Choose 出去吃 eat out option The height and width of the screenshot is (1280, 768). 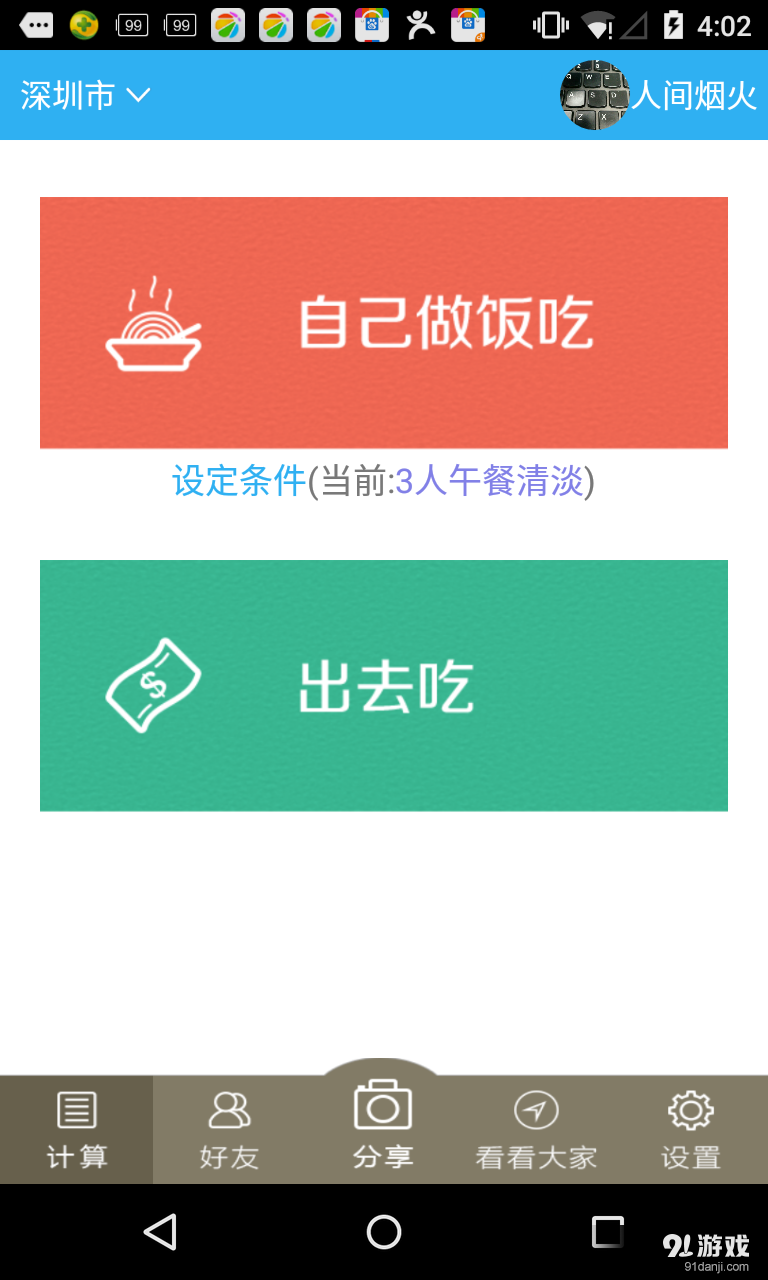[383, 684]
